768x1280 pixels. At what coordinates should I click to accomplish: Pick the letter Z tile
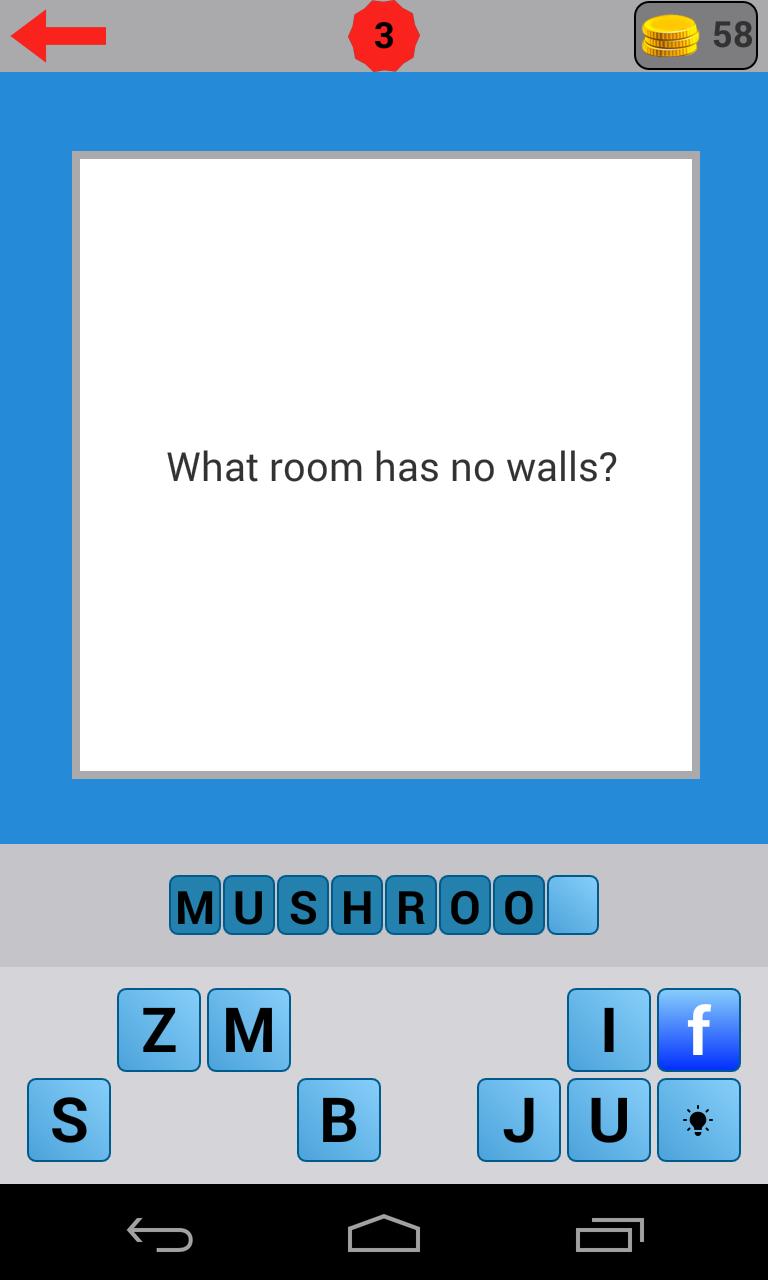159,1030
